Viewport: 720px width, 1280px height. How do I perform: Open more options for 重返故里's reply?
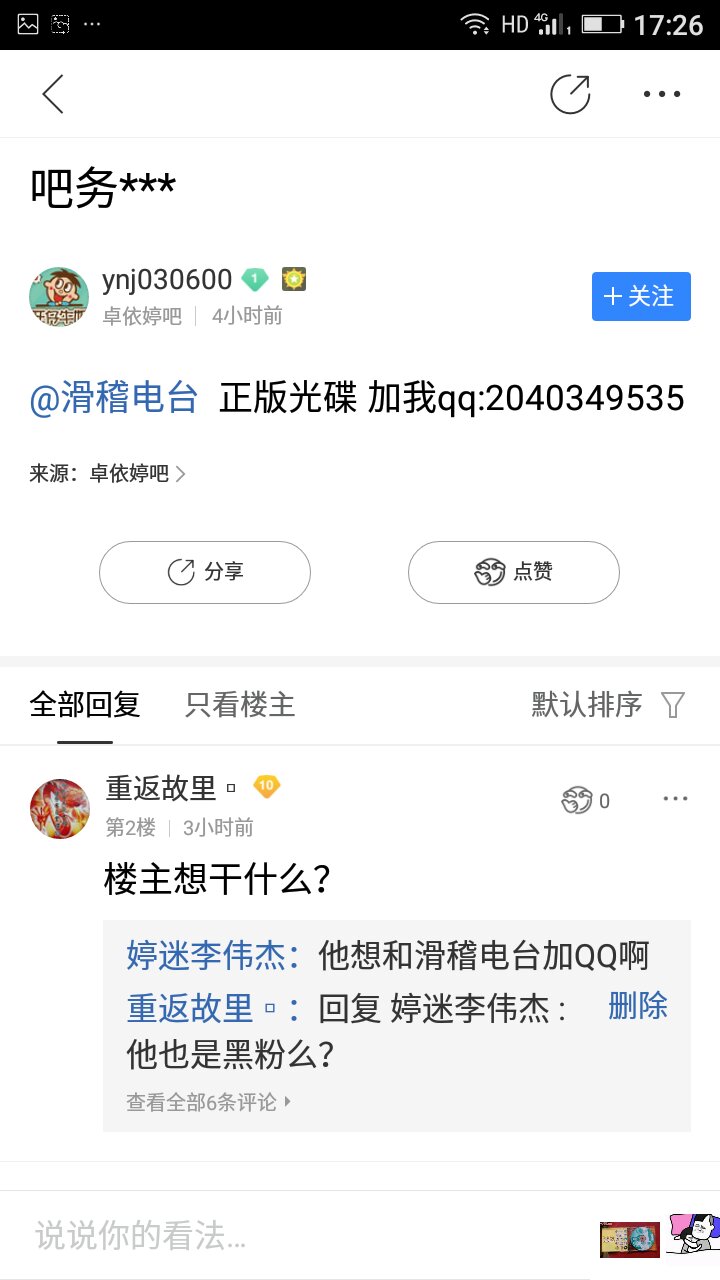pos(675,799)
